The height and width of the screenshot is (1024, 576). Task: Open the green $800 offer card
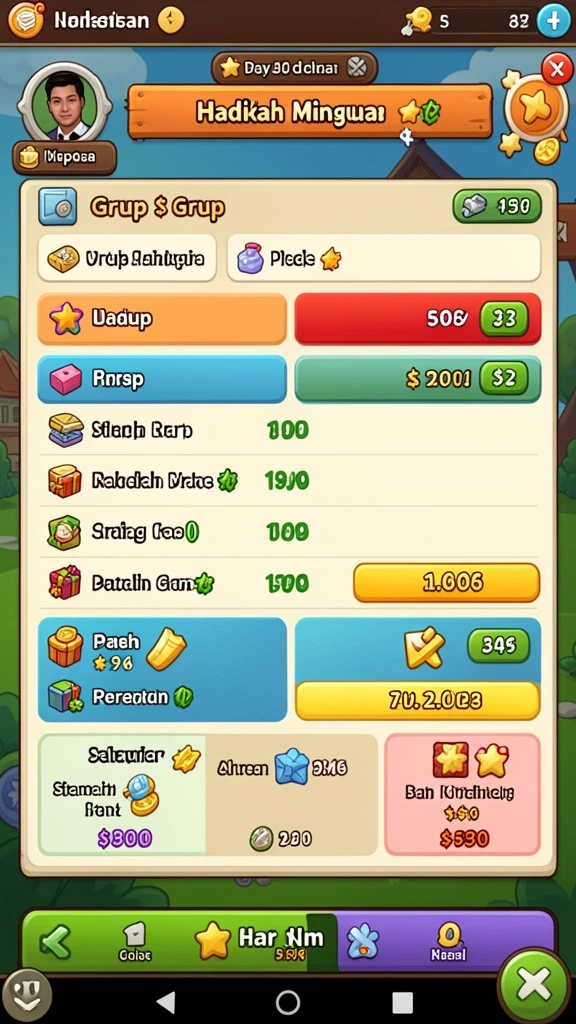click(x=122, y=794)
